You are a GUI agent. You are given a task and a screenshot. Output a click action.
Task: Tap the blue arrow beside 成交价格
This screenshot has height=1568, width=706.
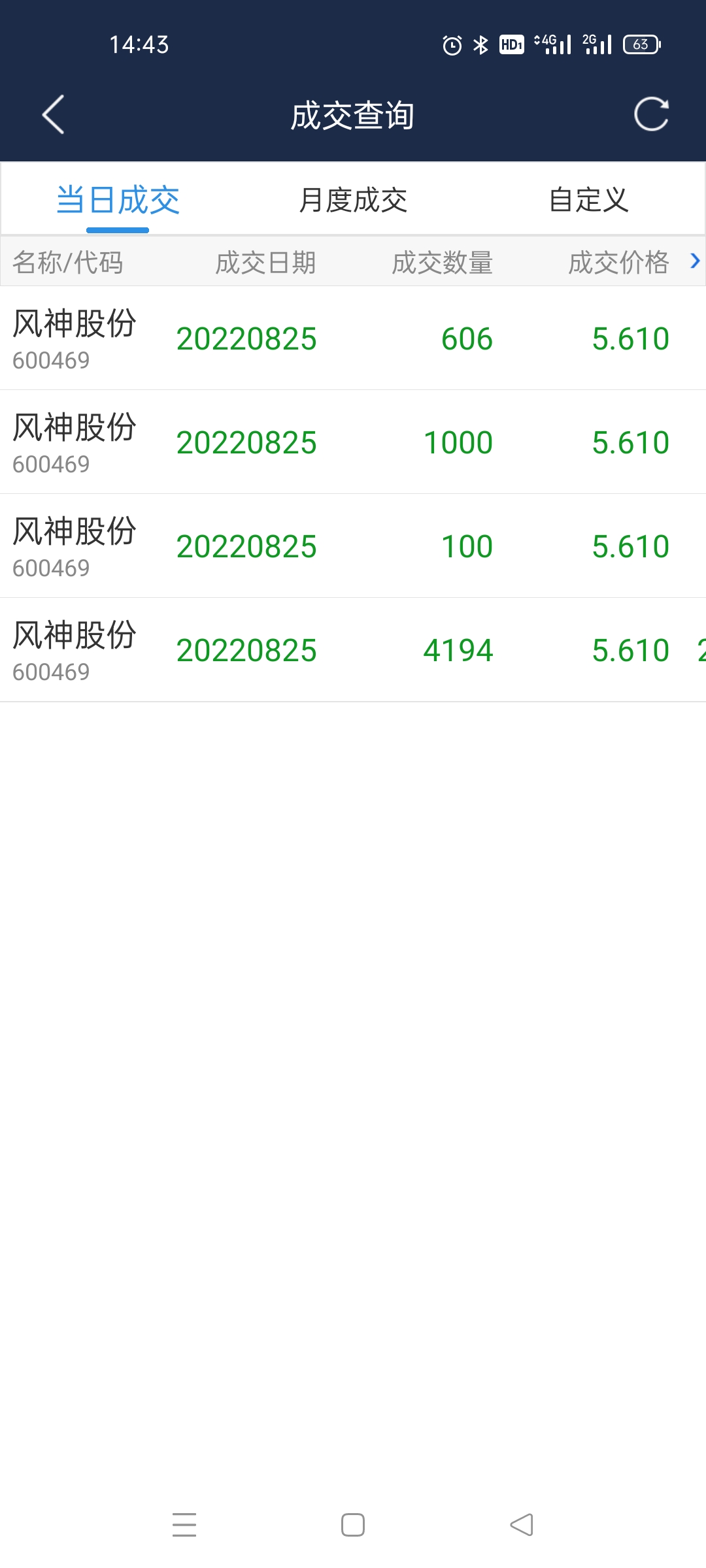(x=695, y=261)
